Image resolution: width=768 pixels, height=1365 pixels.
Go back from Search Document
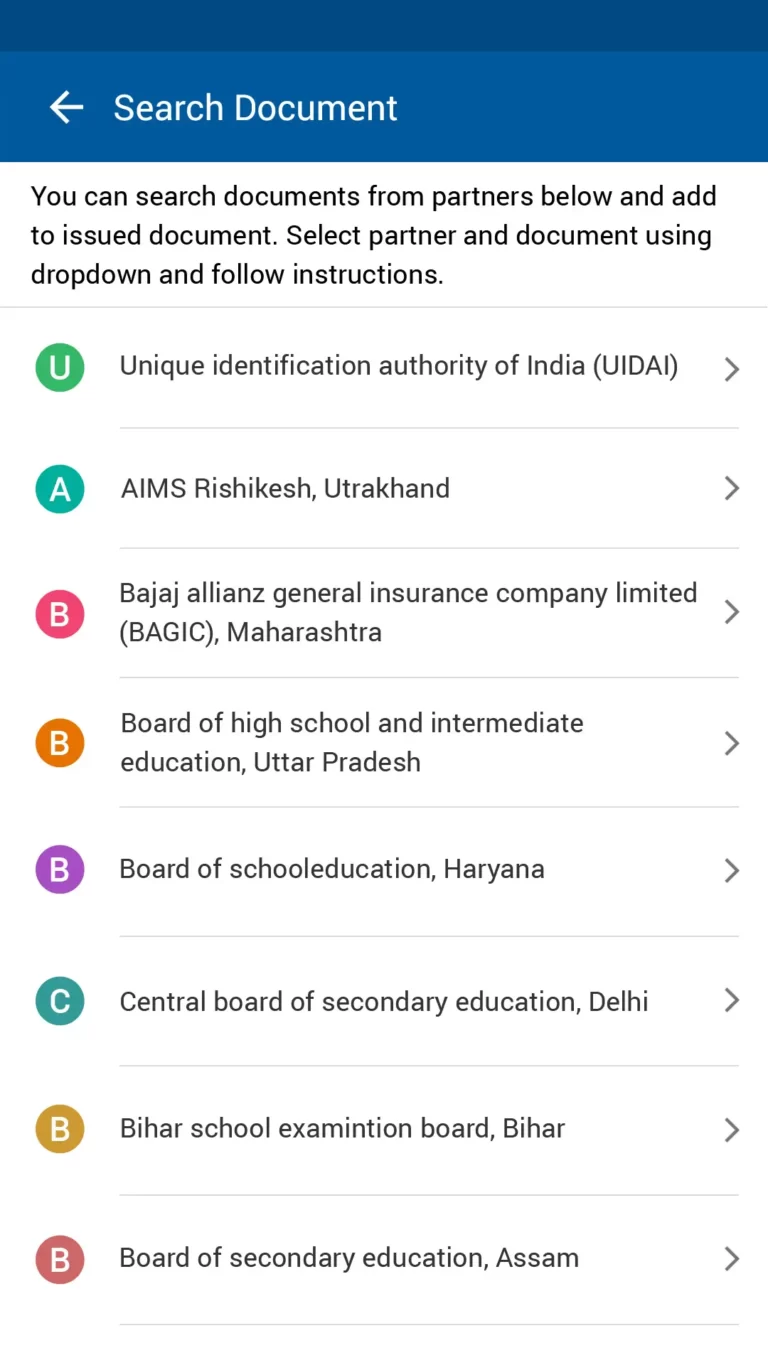click(66, 107)
